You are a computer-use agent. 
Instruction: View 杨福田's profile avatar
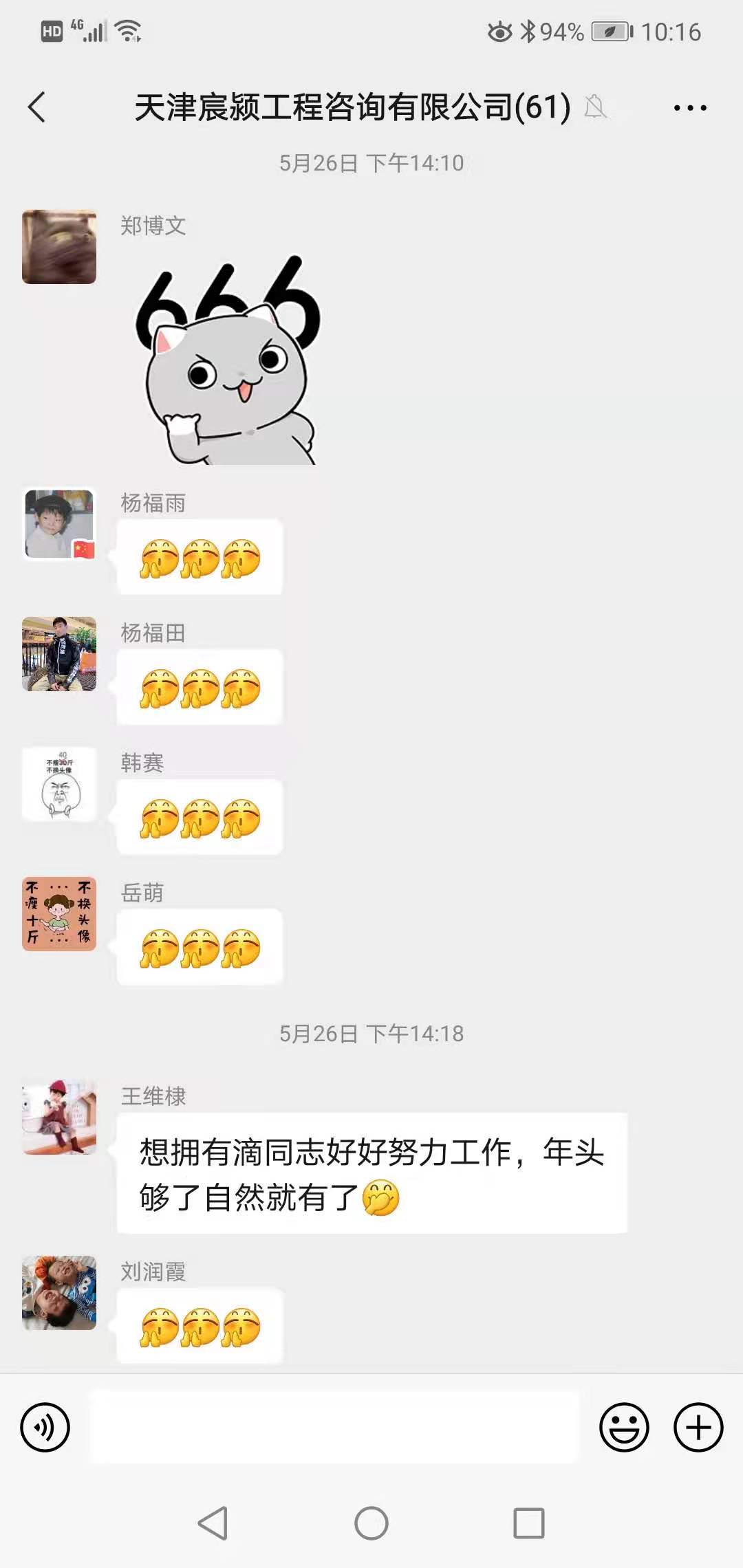pyautogui.click(x=59, y=654)
